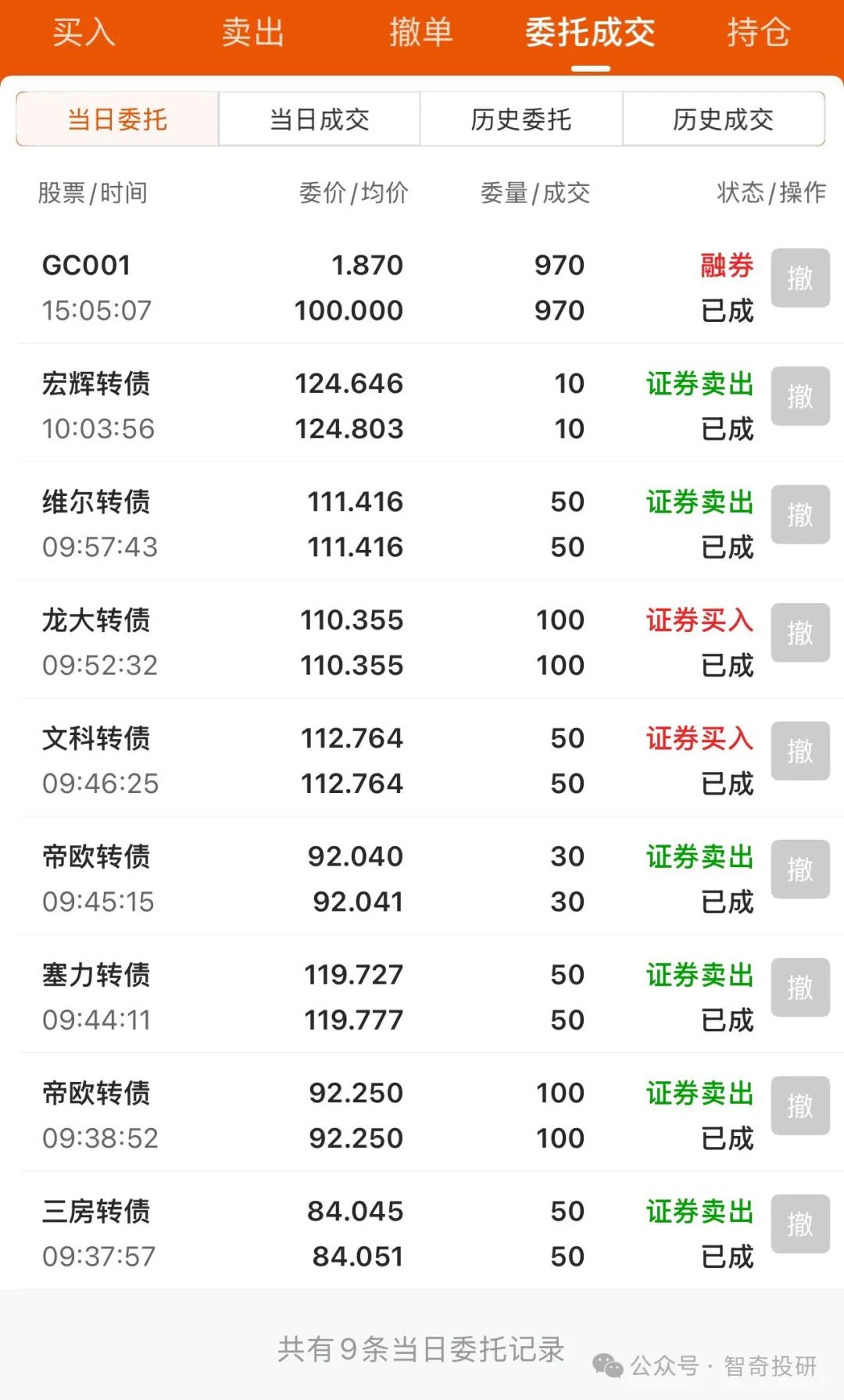Tap 撤 button for 维尔转债 order
Viewport: 844px width, 1400px height.
(x=799, y=514)
